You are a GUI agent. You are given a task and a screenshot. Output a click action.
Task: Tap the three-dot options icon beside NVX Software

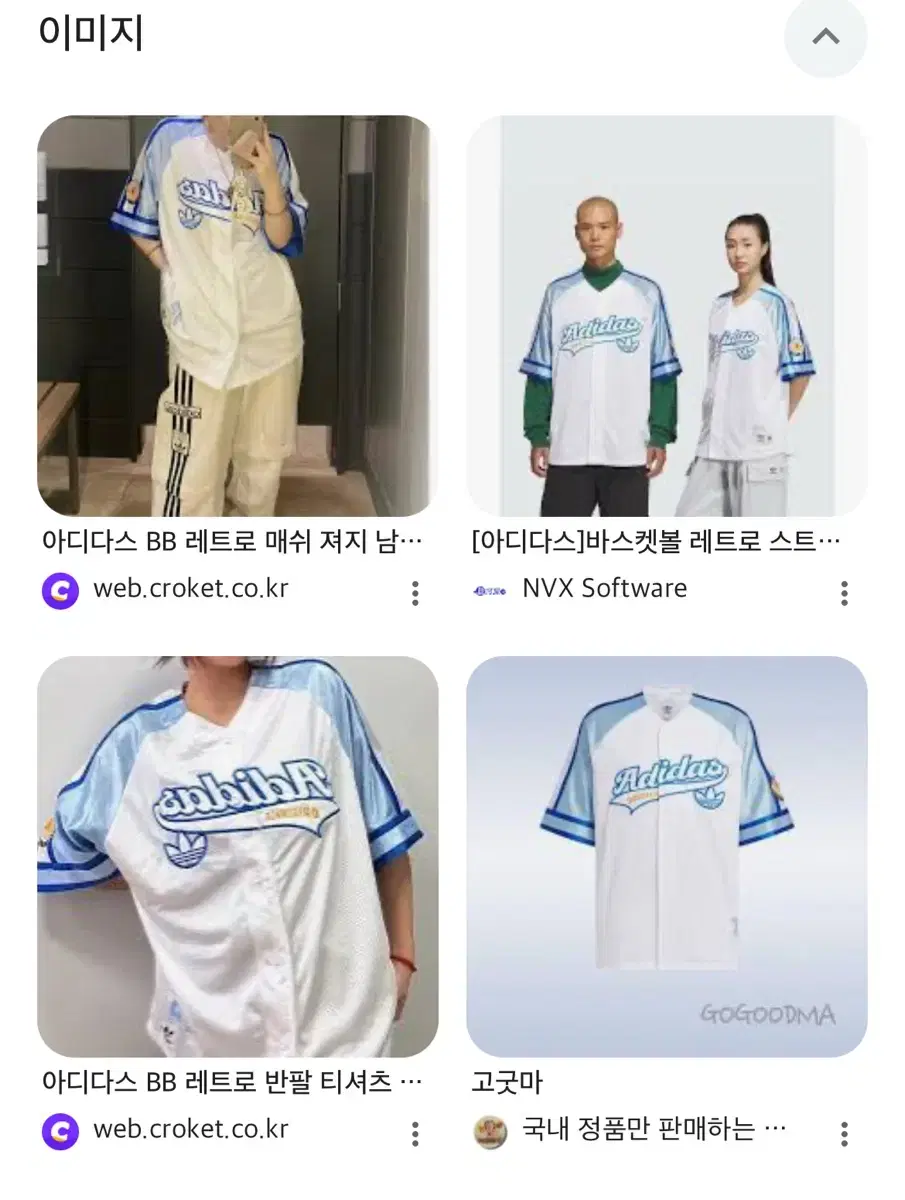click(846, 593)
